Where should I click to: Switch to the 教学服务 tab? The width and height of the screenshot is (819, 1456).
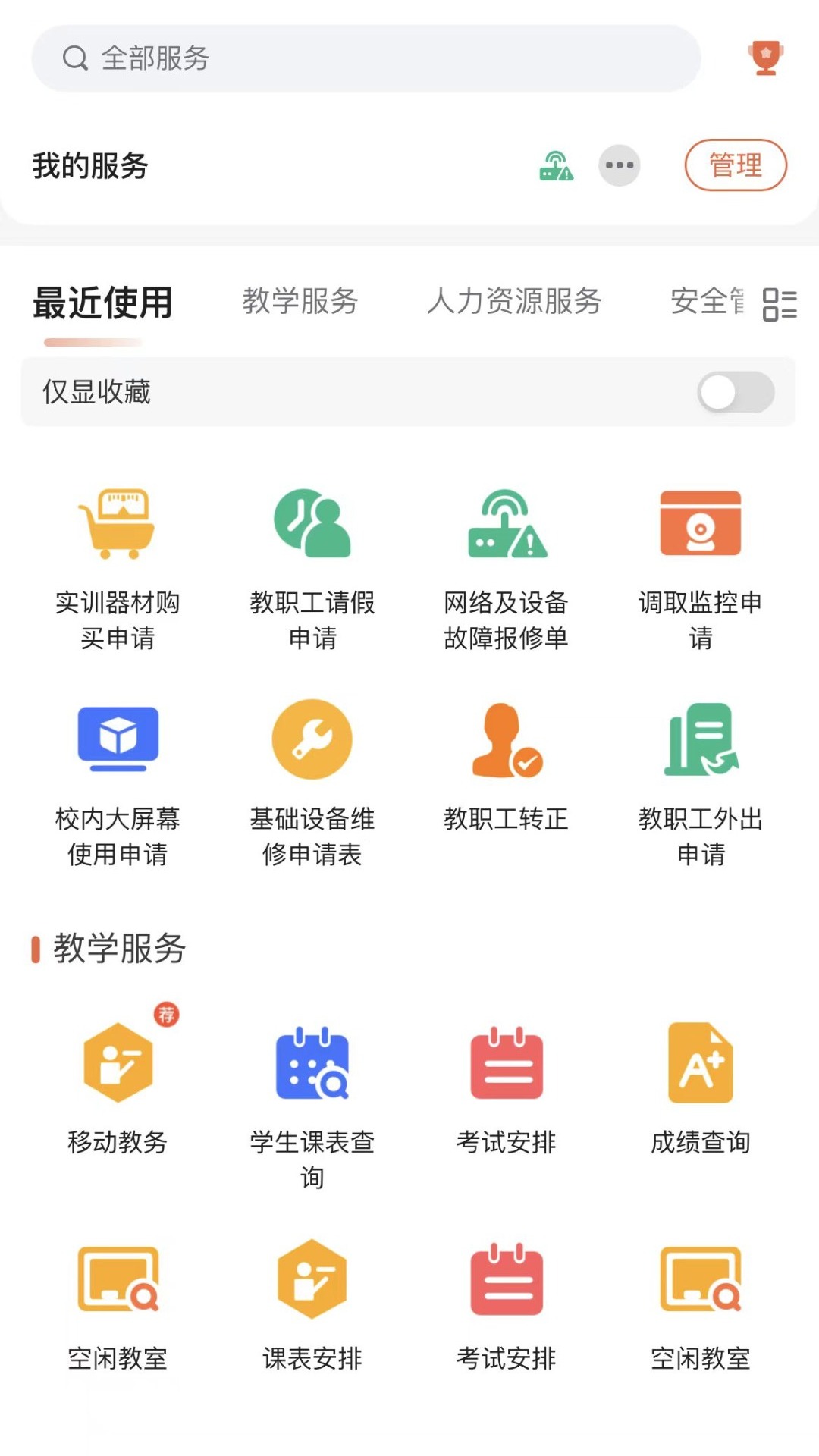(x=300, y=302)
